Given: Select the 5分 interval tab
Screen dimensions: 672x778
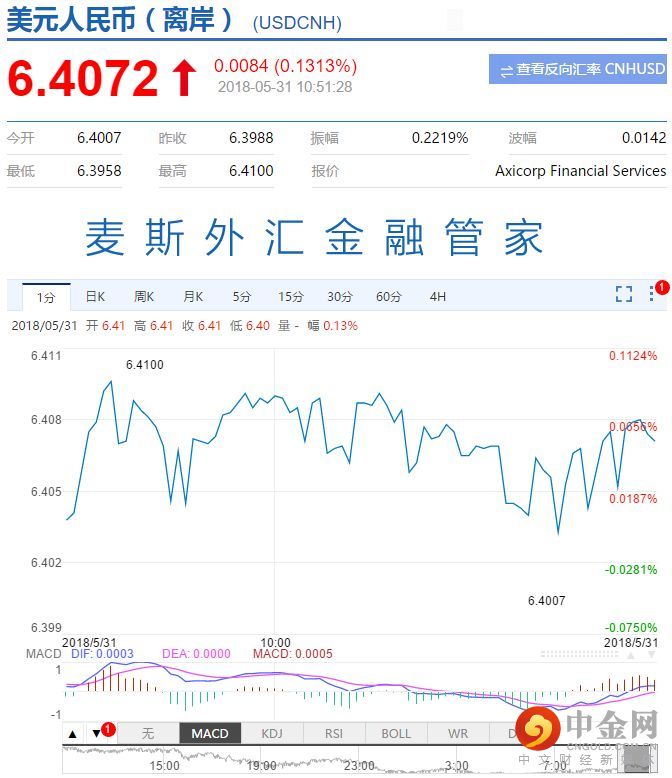Looking at the screenshot, I should 242,297.
